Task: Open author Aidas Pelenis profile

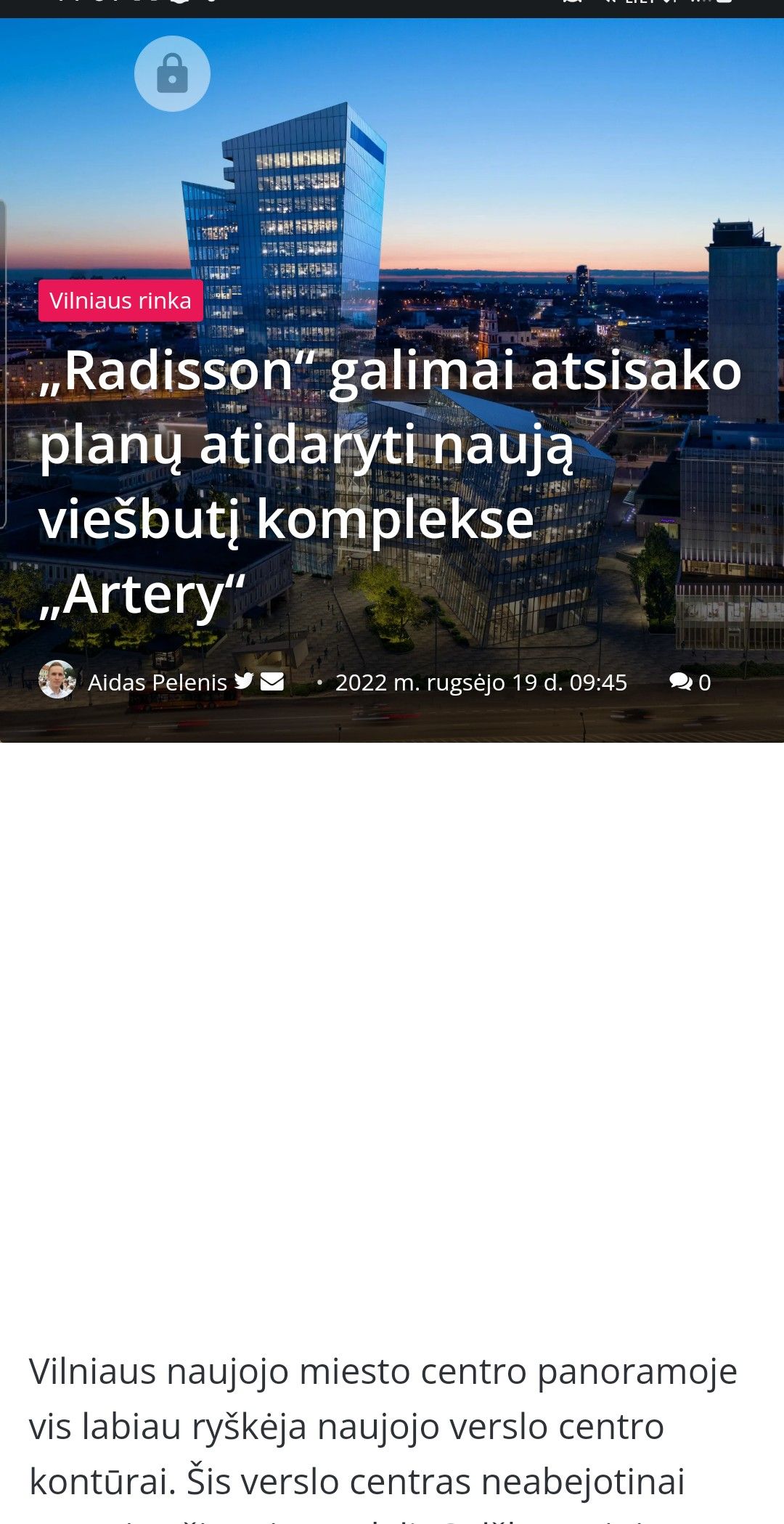Action: 157,682
